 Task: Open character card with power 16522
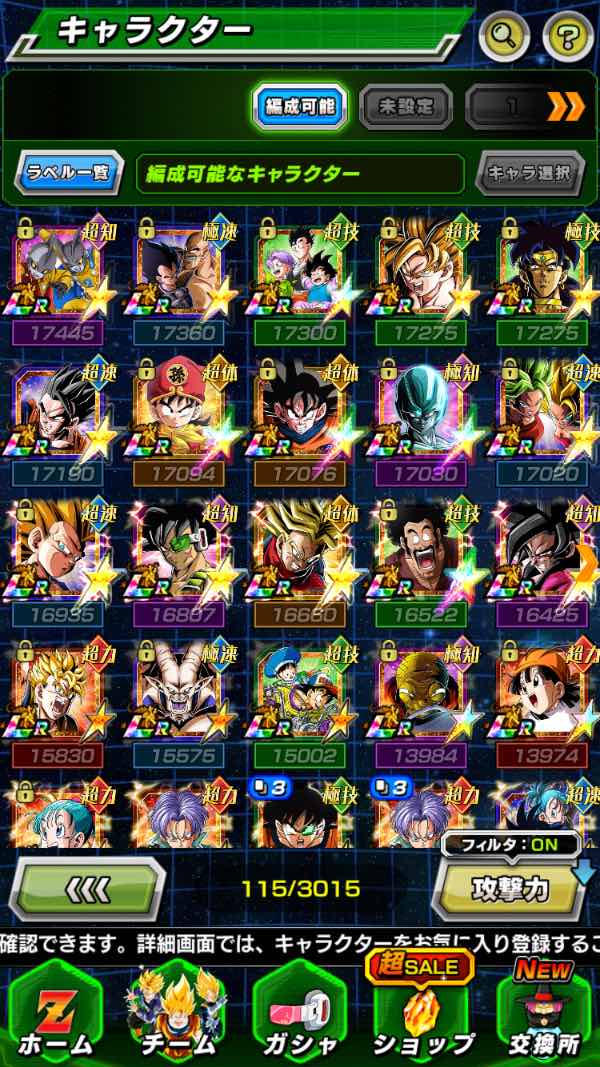click(x=420, y=556)
